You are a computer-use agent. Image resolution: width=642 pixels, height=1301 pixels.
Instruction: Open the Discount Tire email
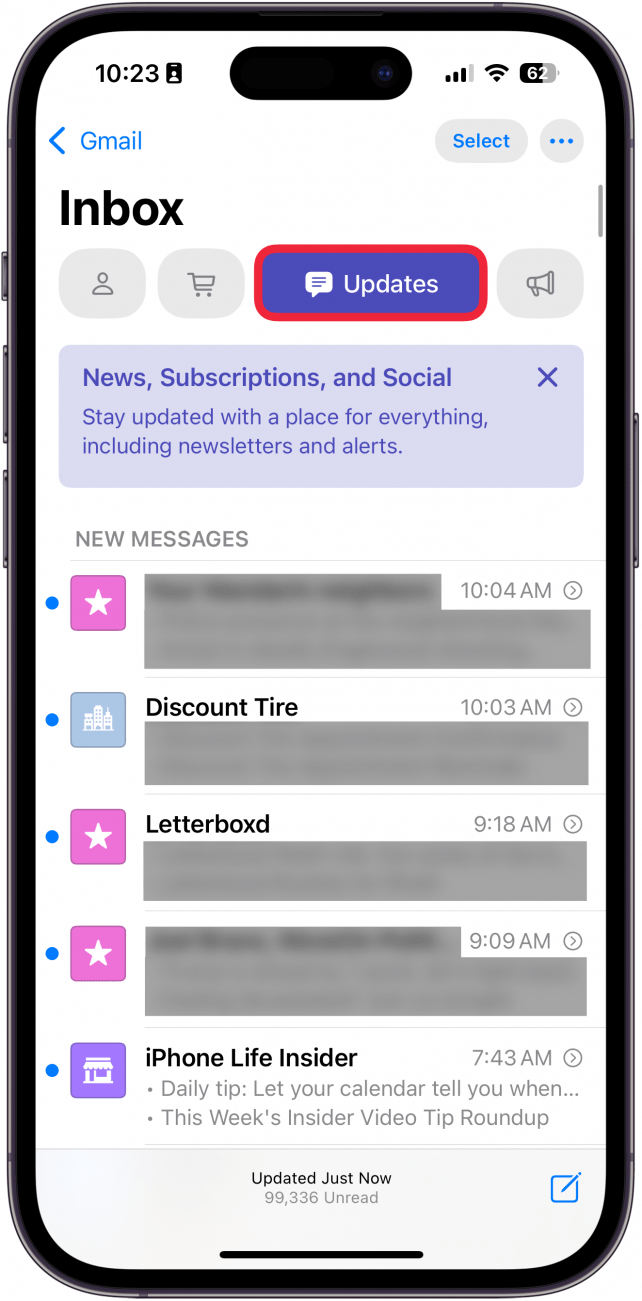tap(366, 735)
